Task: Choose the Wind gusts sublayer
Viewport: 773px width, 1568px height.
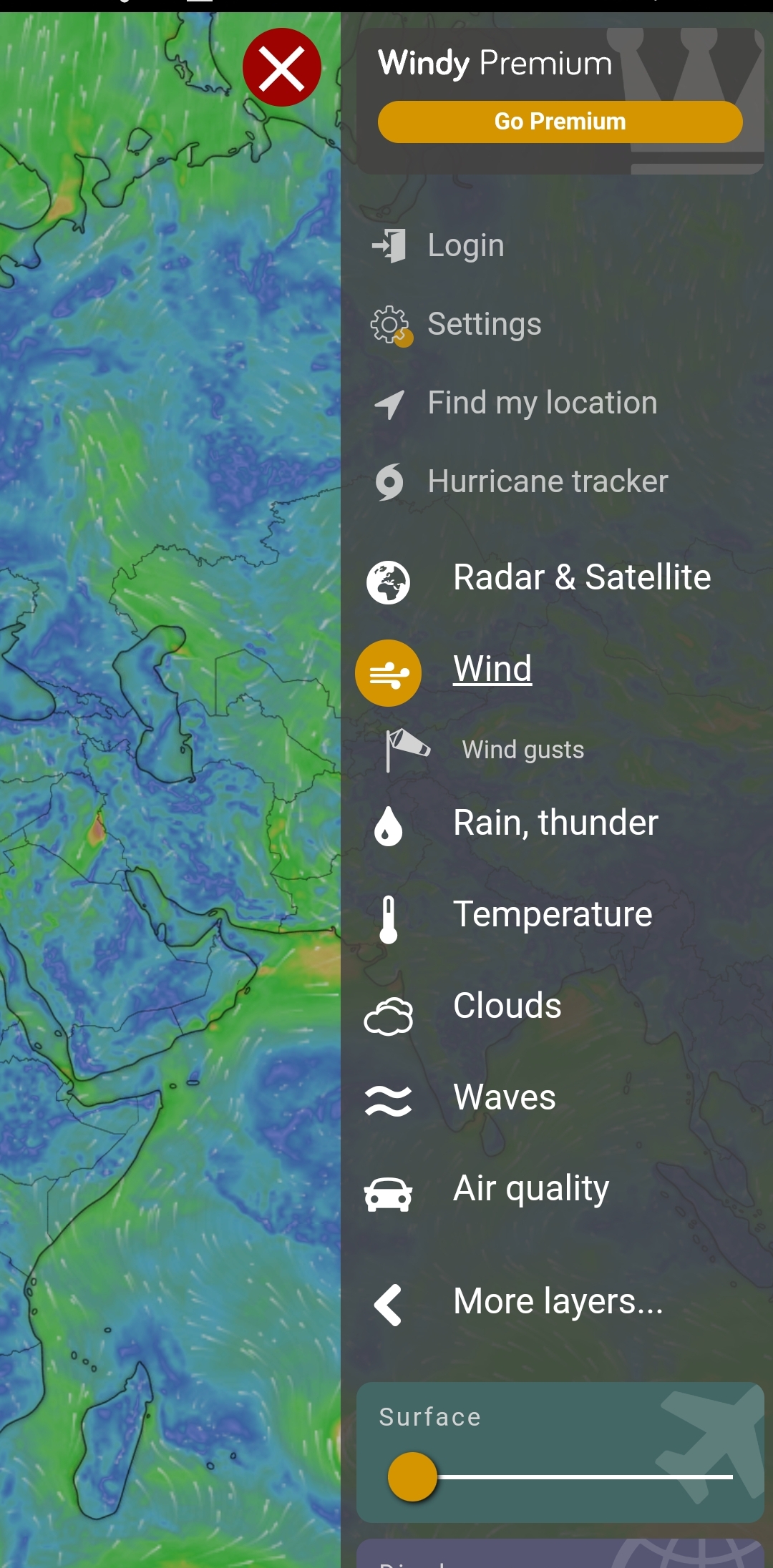Action: [522, 750]
